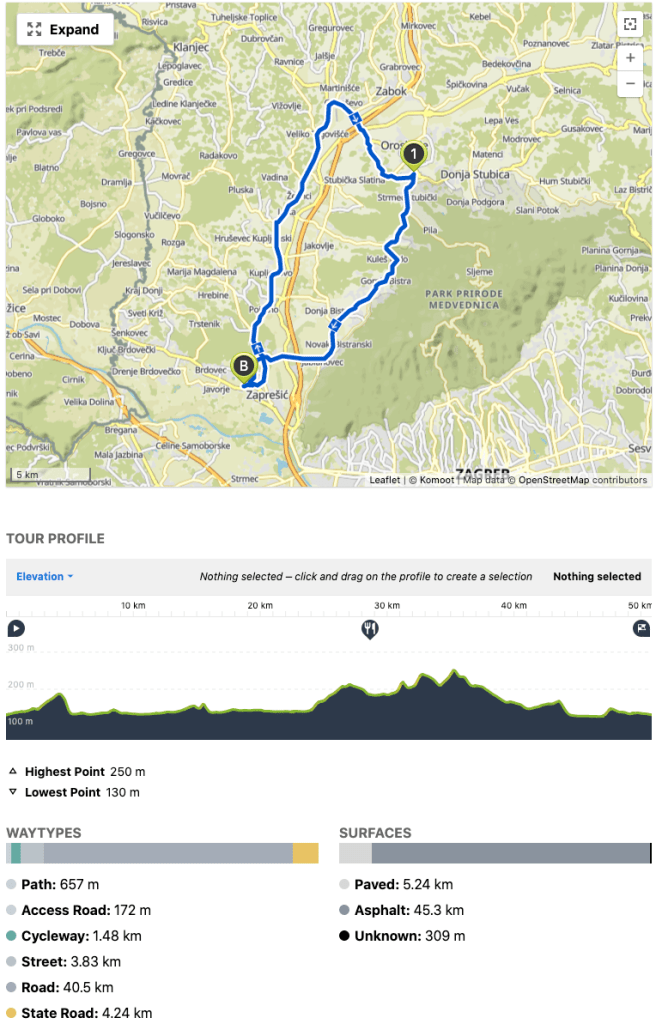The height and width of the screenshot is (1024, 656).
Task: Zoom out on the map
Action: click(x=629, y=85)
